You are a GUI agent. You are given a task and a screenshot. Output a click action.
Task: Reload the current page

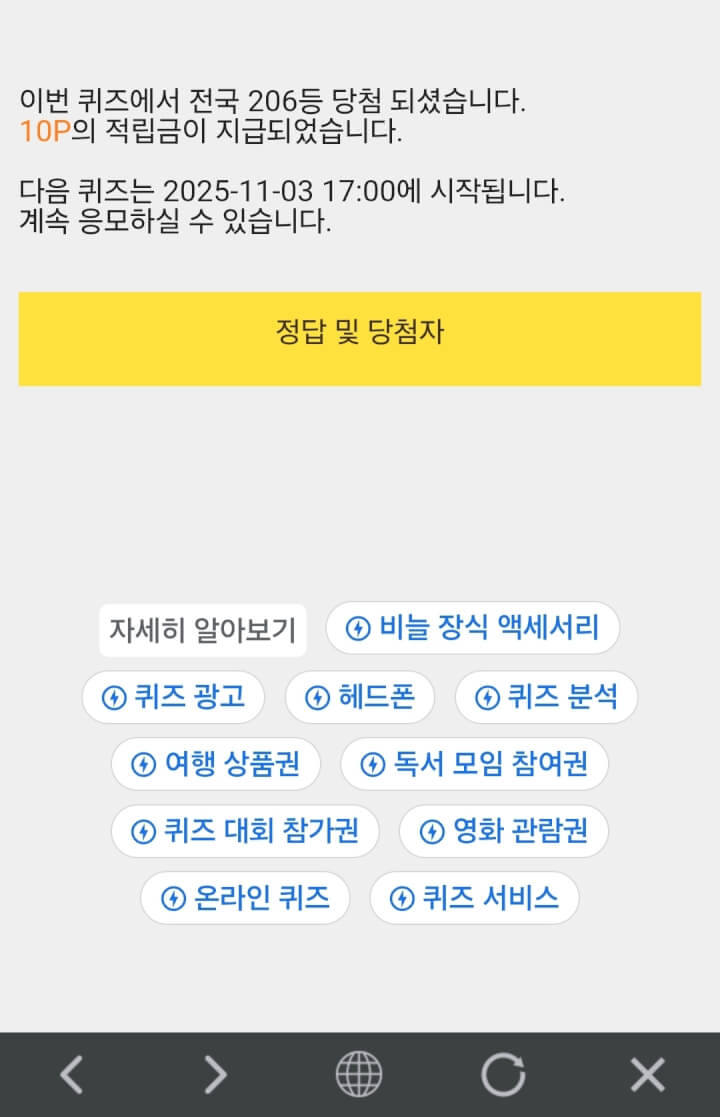[x=502, y=1075]
